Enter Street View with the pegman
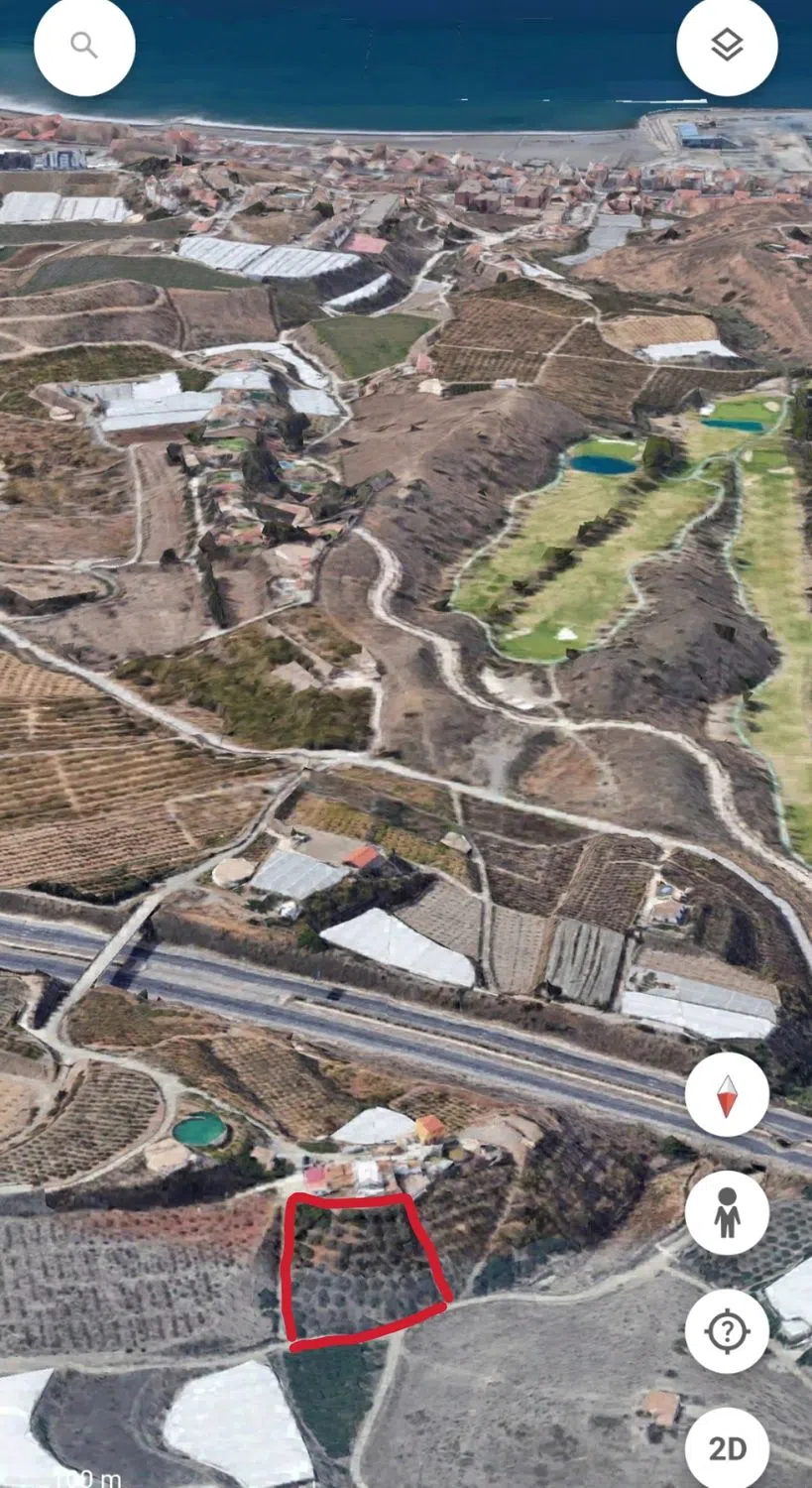The width and height of the screenshot is (812, 1488). pyautogui.click(x=727, y=1212)
